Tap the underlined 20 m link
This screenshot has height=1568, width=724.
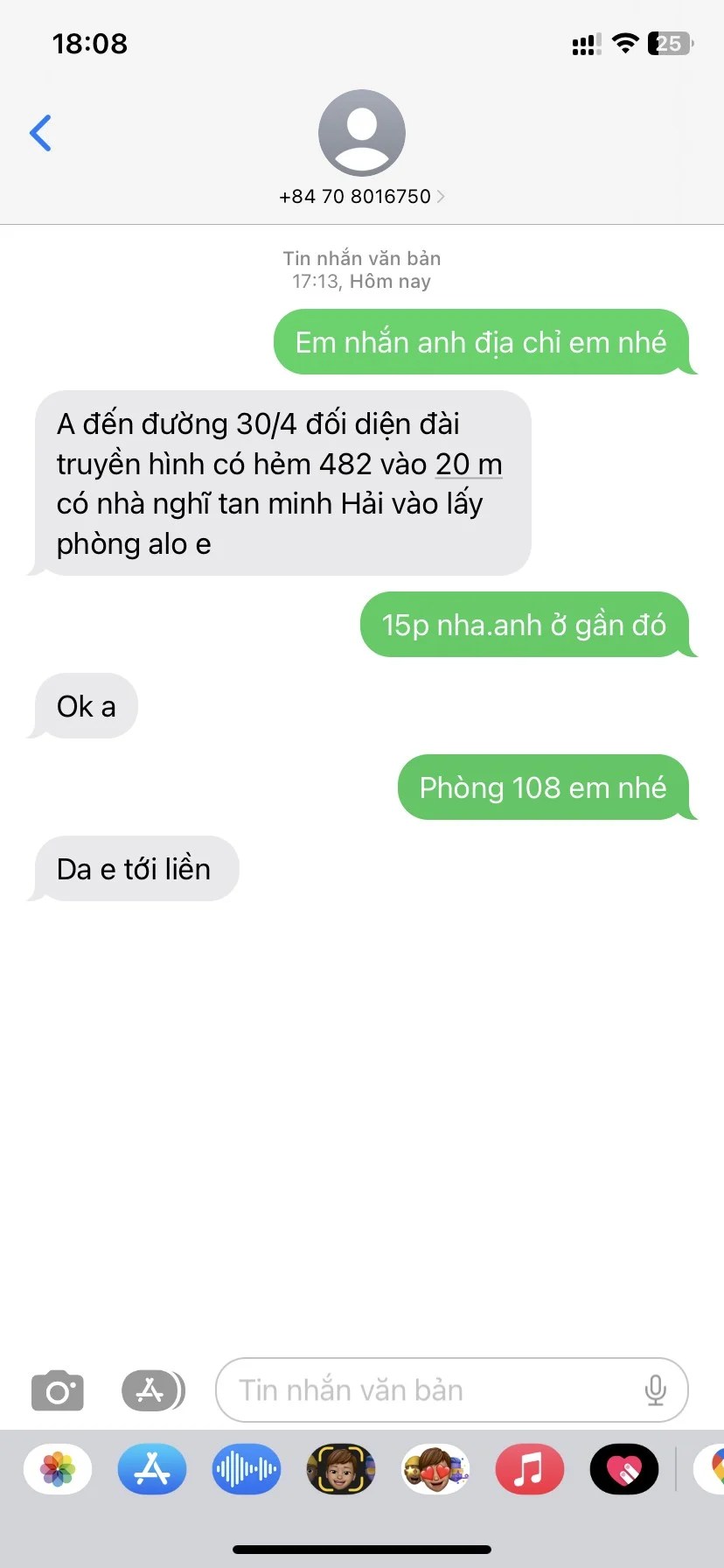(469, 465)
